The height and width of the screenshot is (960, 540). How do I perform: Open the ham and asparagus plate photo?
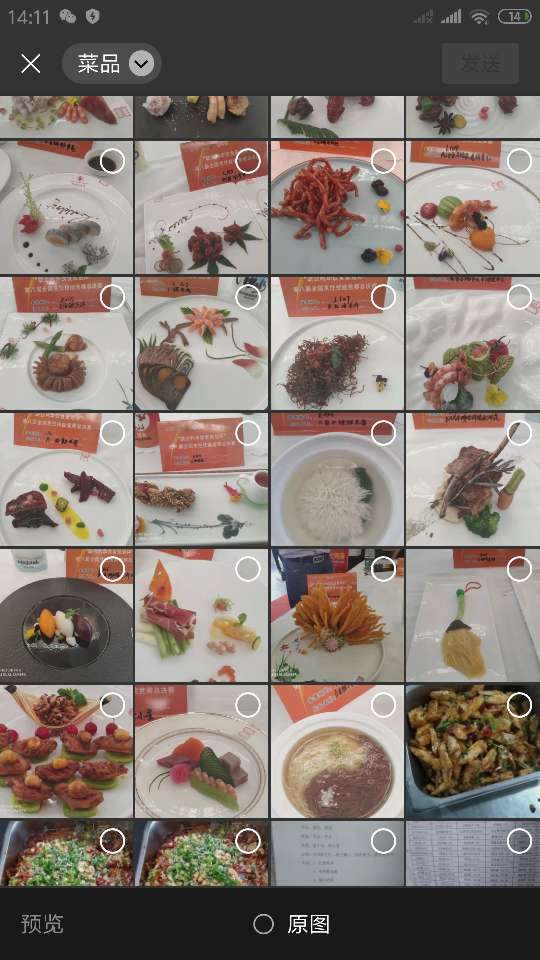[201, 615]
